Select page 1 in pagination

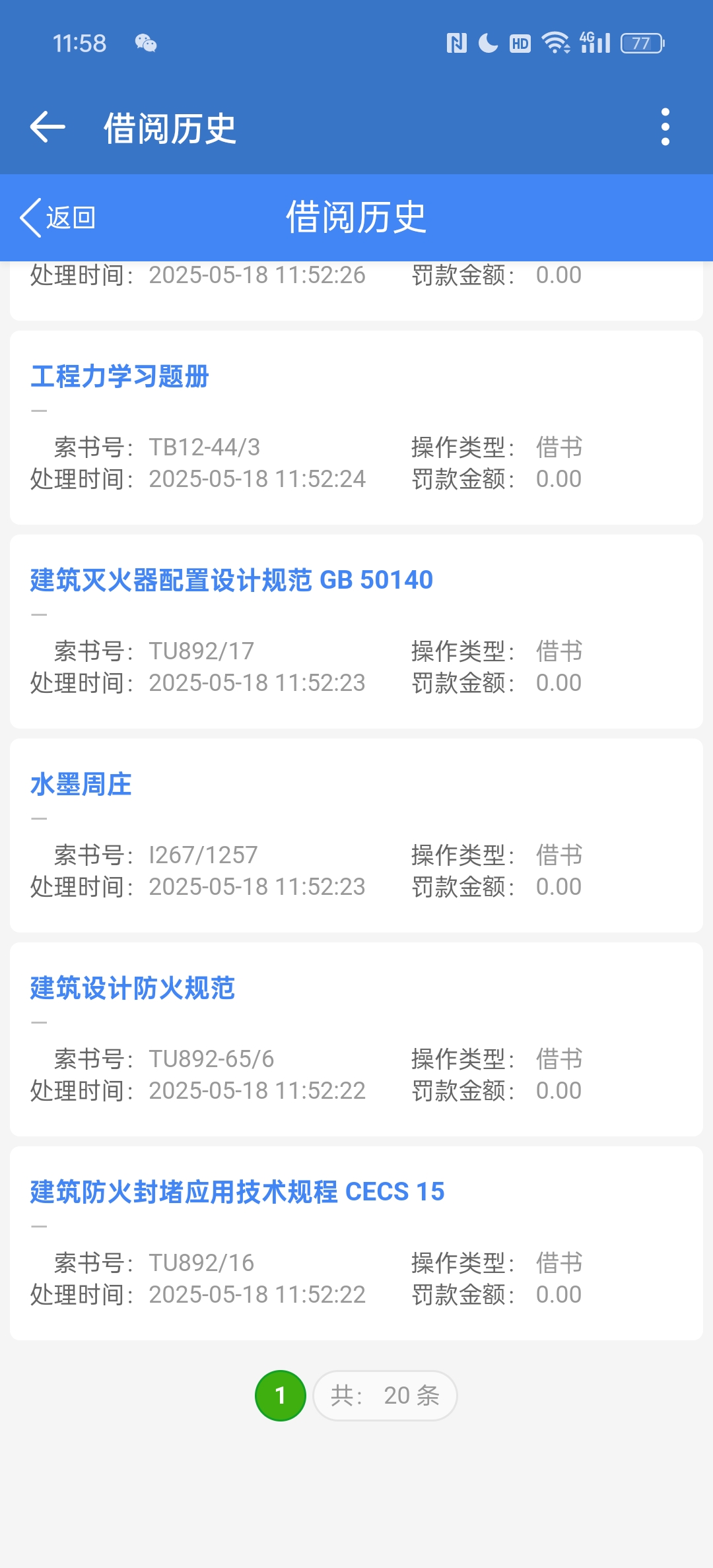coord(280,1395)
